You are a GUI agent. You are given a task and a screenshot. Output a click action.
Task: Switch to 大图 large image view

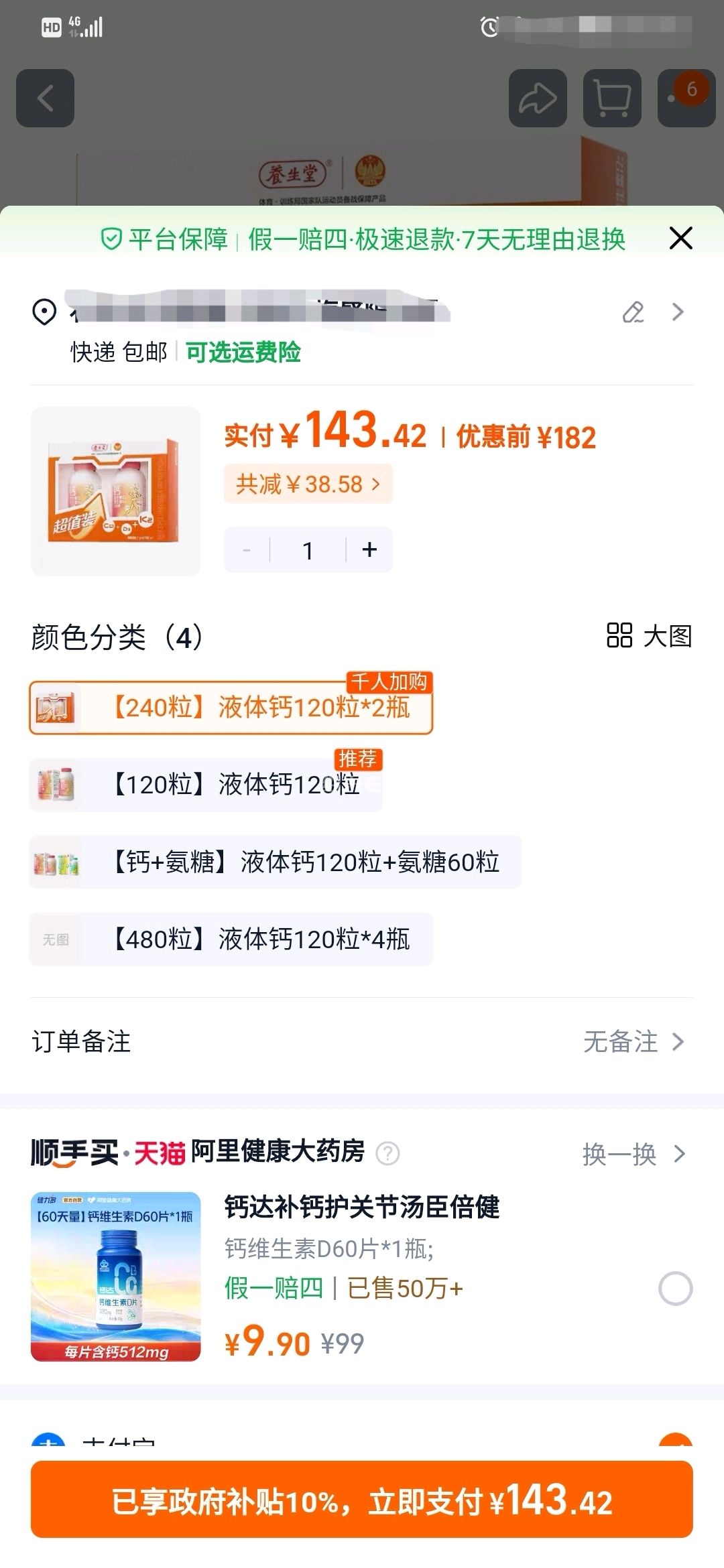(x=649, y=636)
